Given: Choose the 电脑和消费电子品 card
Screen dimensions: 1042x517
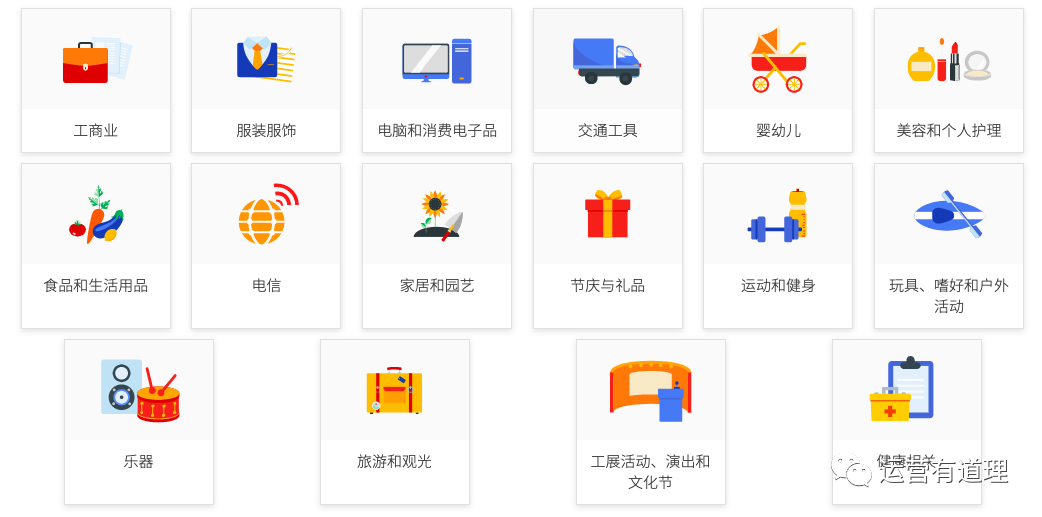Looking at the screenshot, I should (437, 81).
